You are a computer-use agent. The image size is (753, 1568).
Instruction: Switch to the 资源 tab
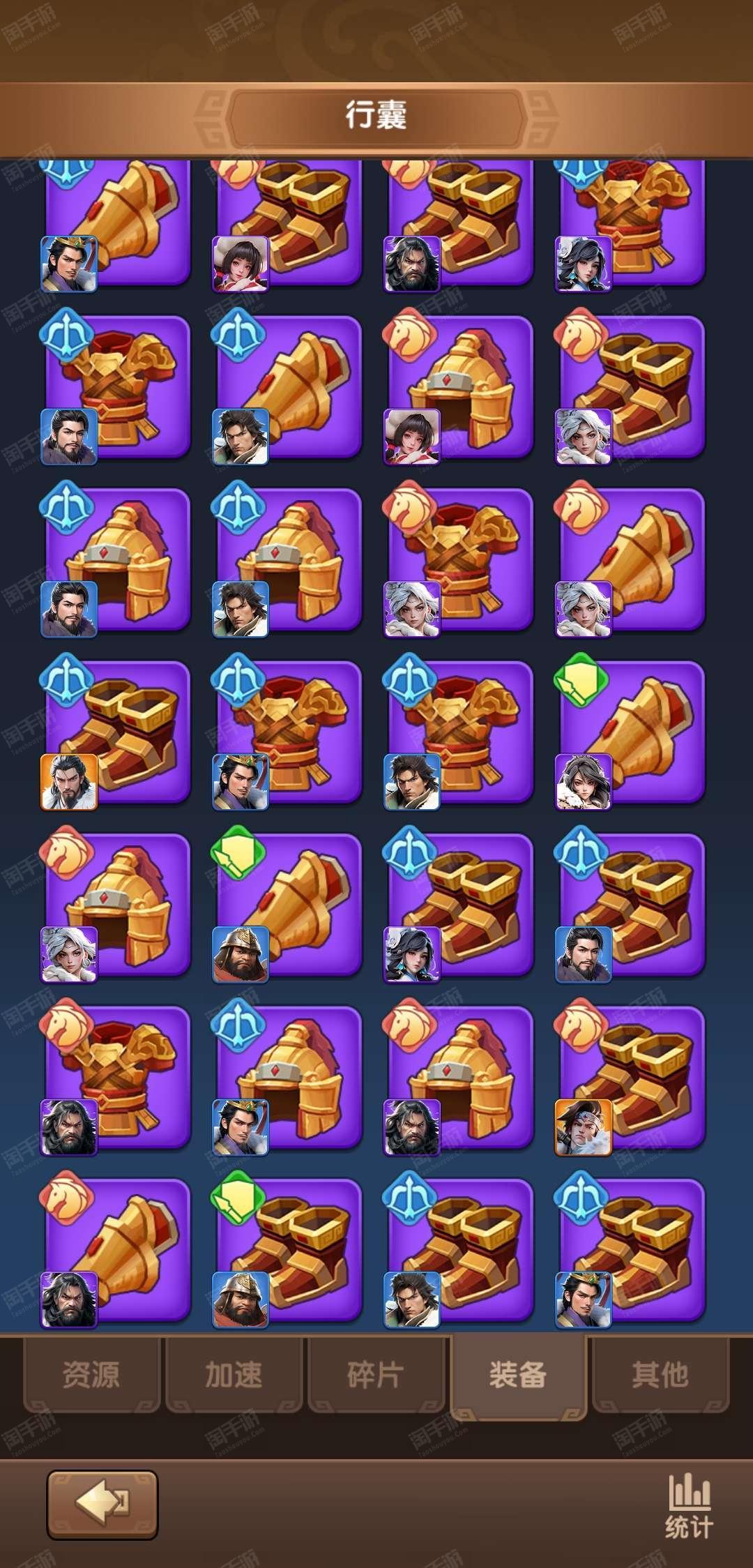tap(91, 1375)
